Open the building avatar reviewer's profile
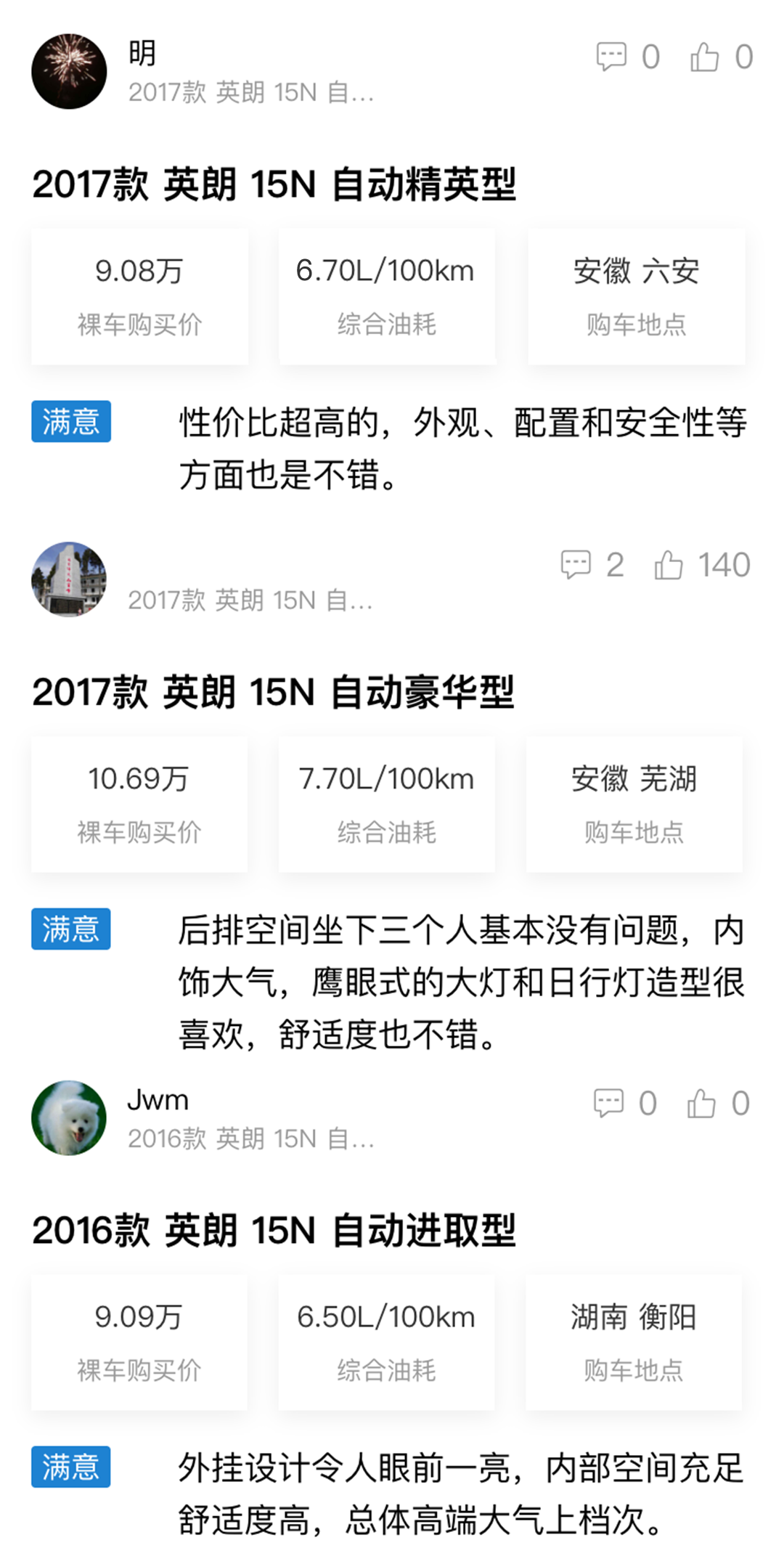Screen dimensions: 784x1564 click(x=69, y=579)
